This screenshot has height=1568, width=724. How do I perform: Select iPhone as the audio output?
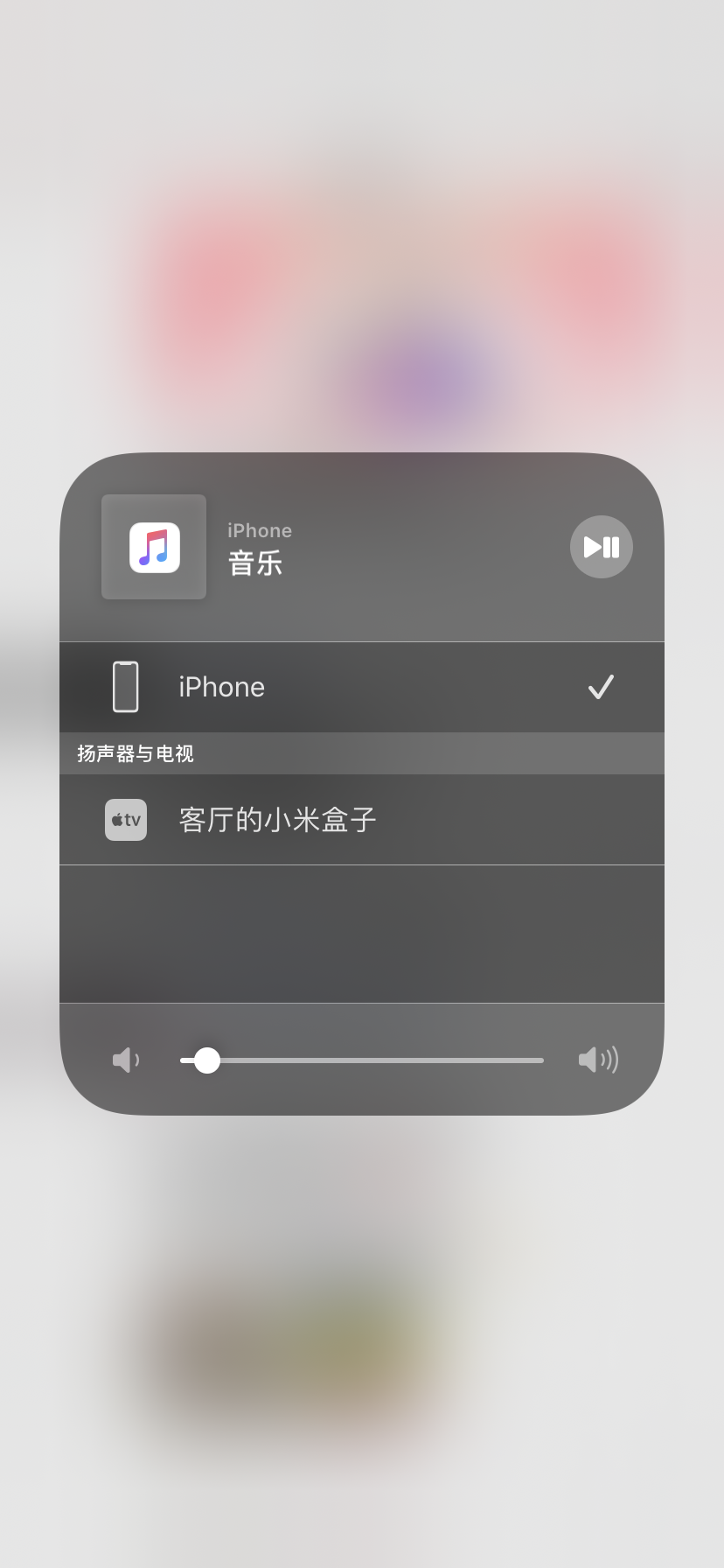361,687
